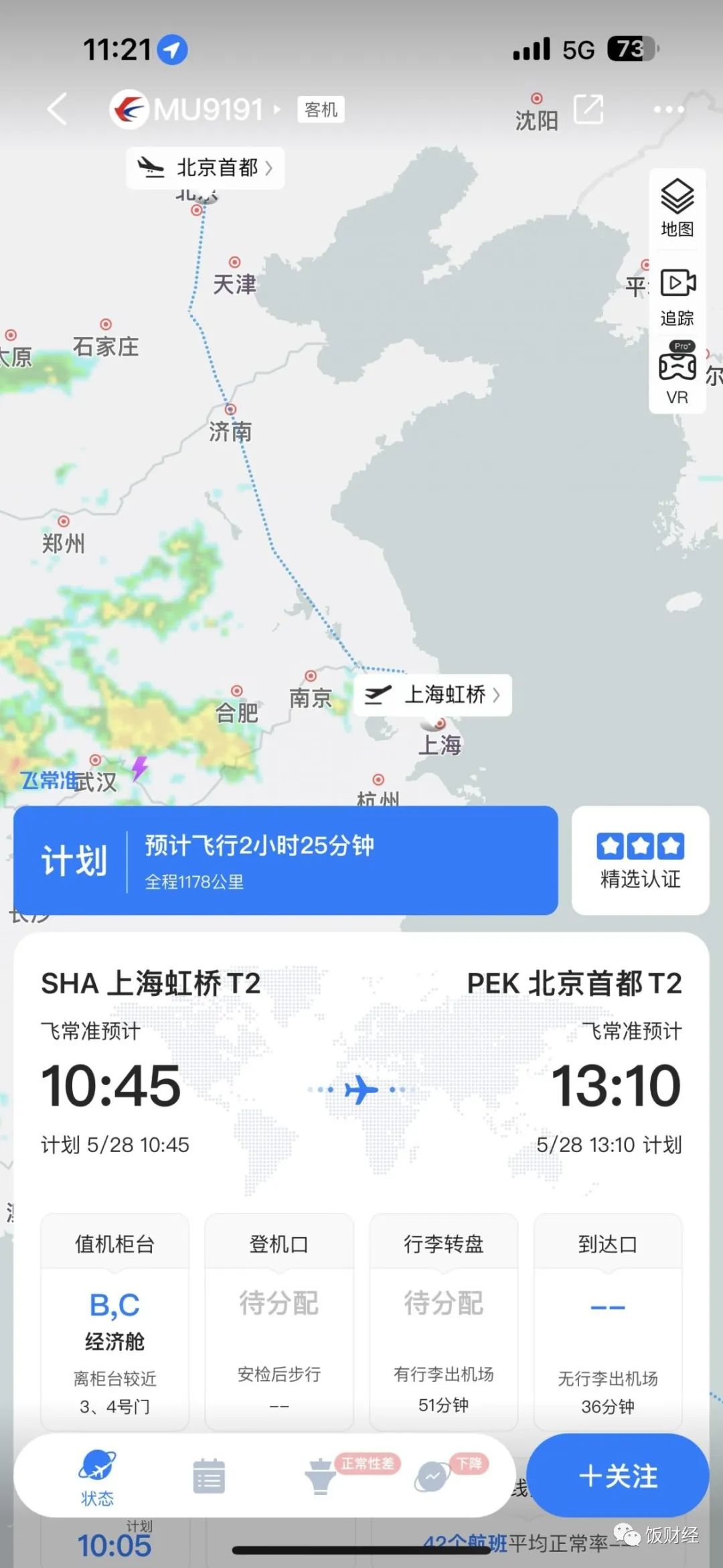Tap the blue 计划 flight plan banner
The image size is (723, 1568).
[x=288, y=861]
